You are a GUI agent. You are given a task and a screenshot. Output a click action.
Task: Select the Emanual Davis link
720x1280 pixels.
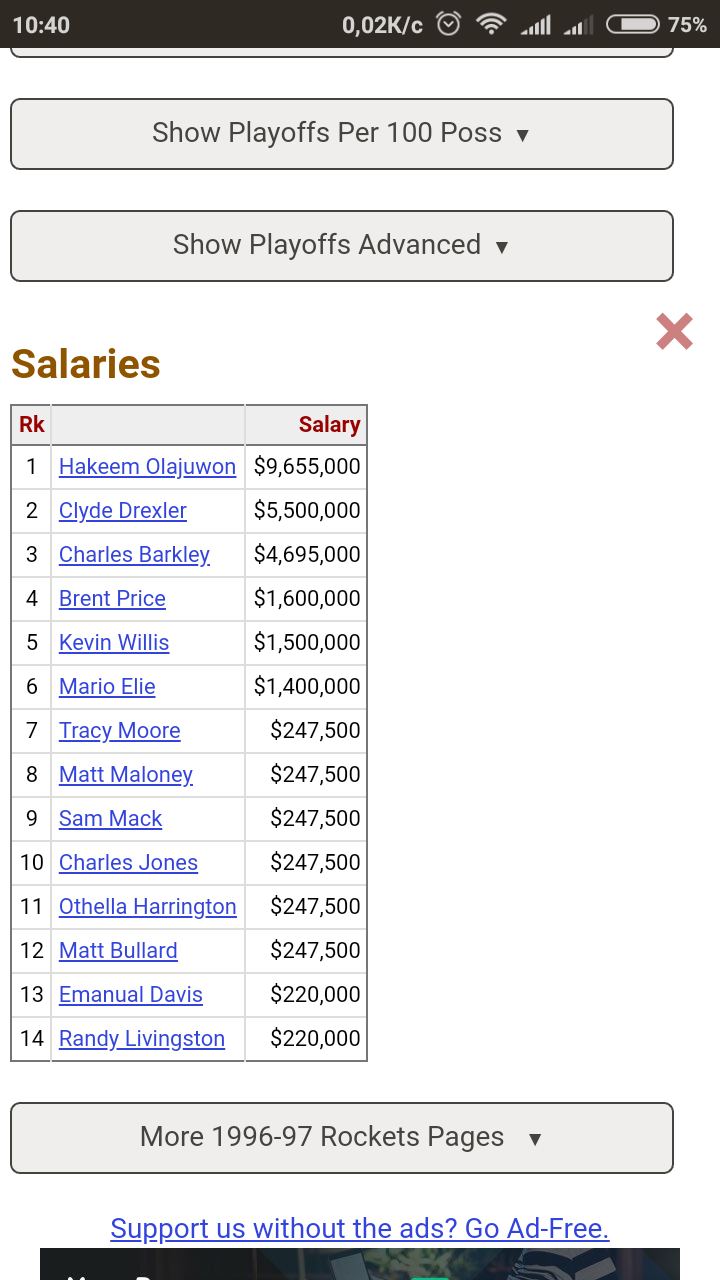pos(131,995)
